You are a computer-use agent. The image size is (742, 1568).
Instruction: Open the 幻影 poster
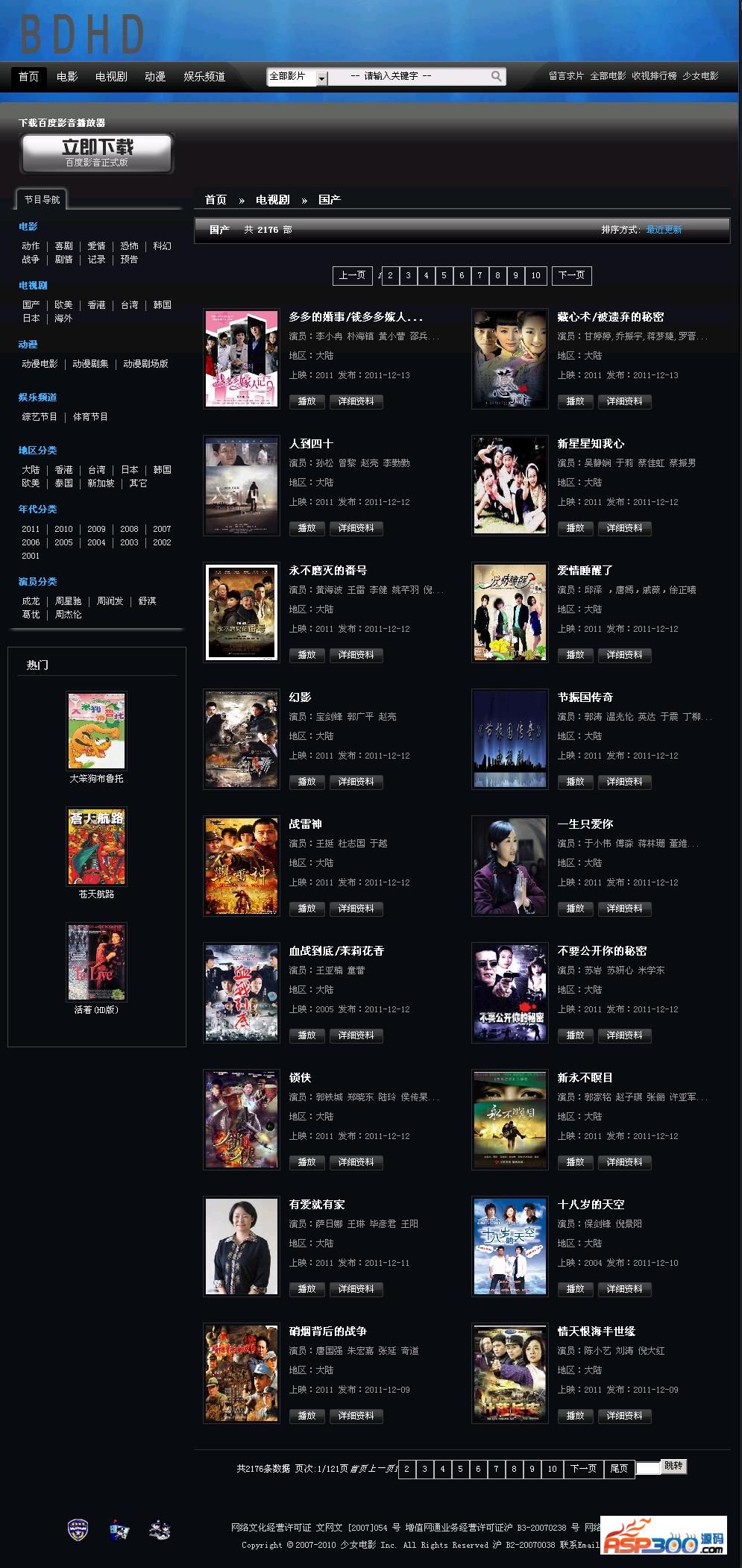[x=241, y=738]
